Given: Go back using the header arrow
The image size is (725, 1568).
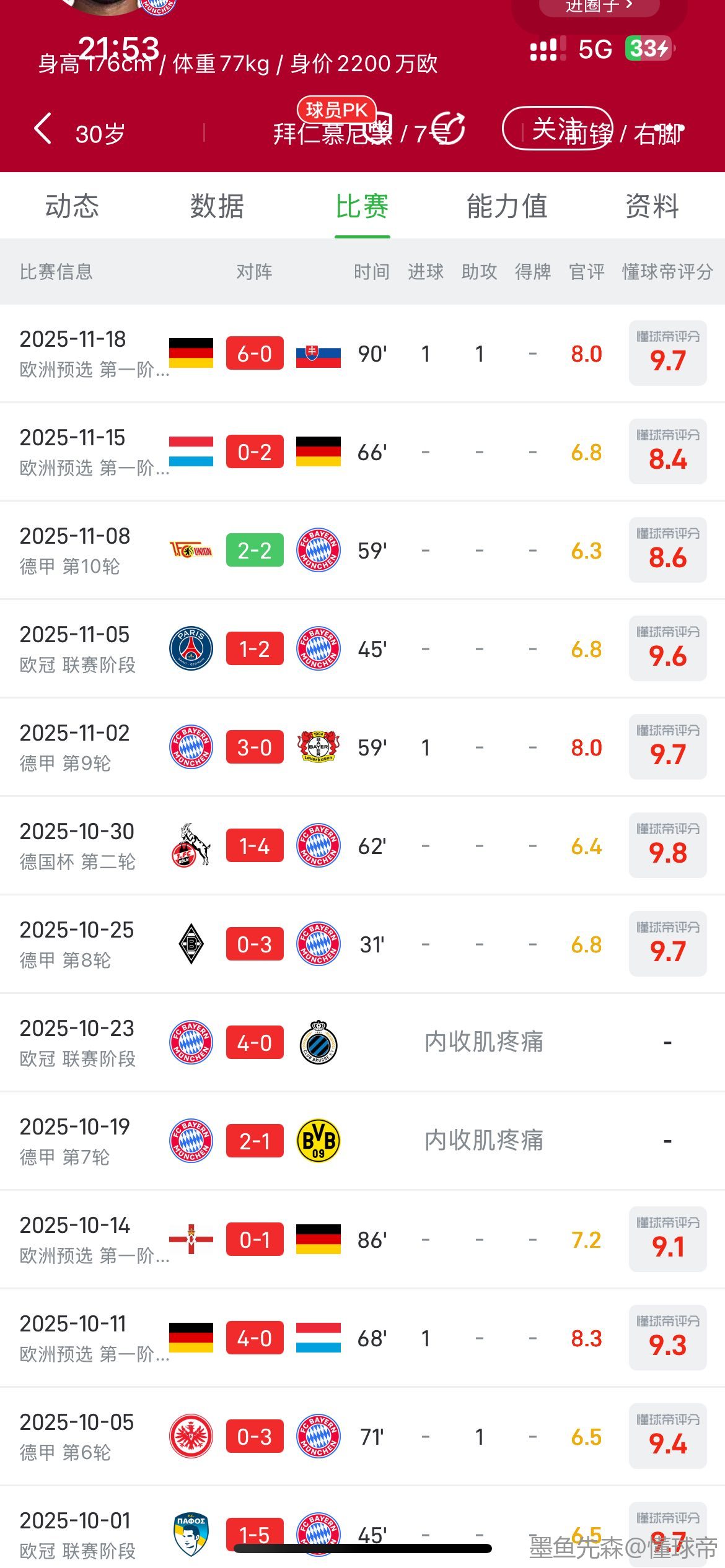Looking at the screenshot, I should (x=43, y=129).
